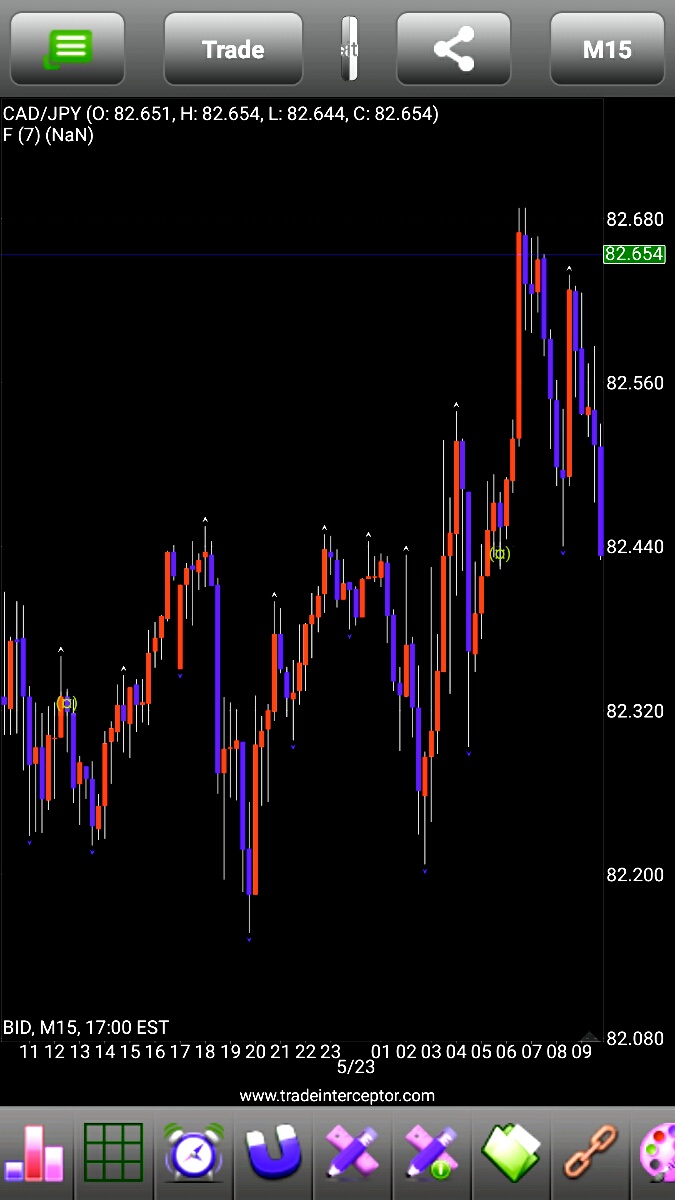Share this CAD/JPY chart

tap(454, 49)
